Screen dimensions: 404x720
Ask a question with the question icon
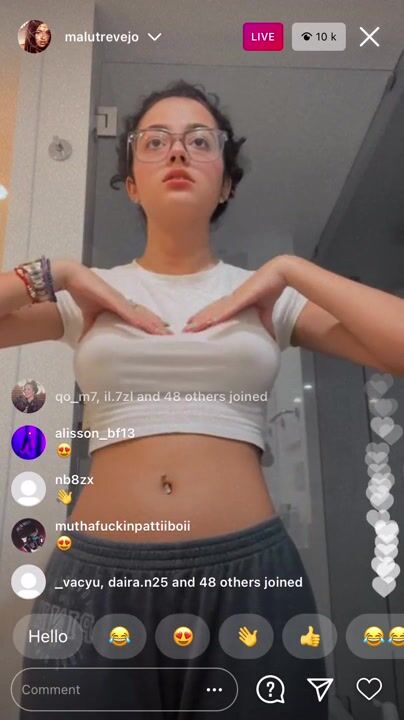click(x=270, y=689)
